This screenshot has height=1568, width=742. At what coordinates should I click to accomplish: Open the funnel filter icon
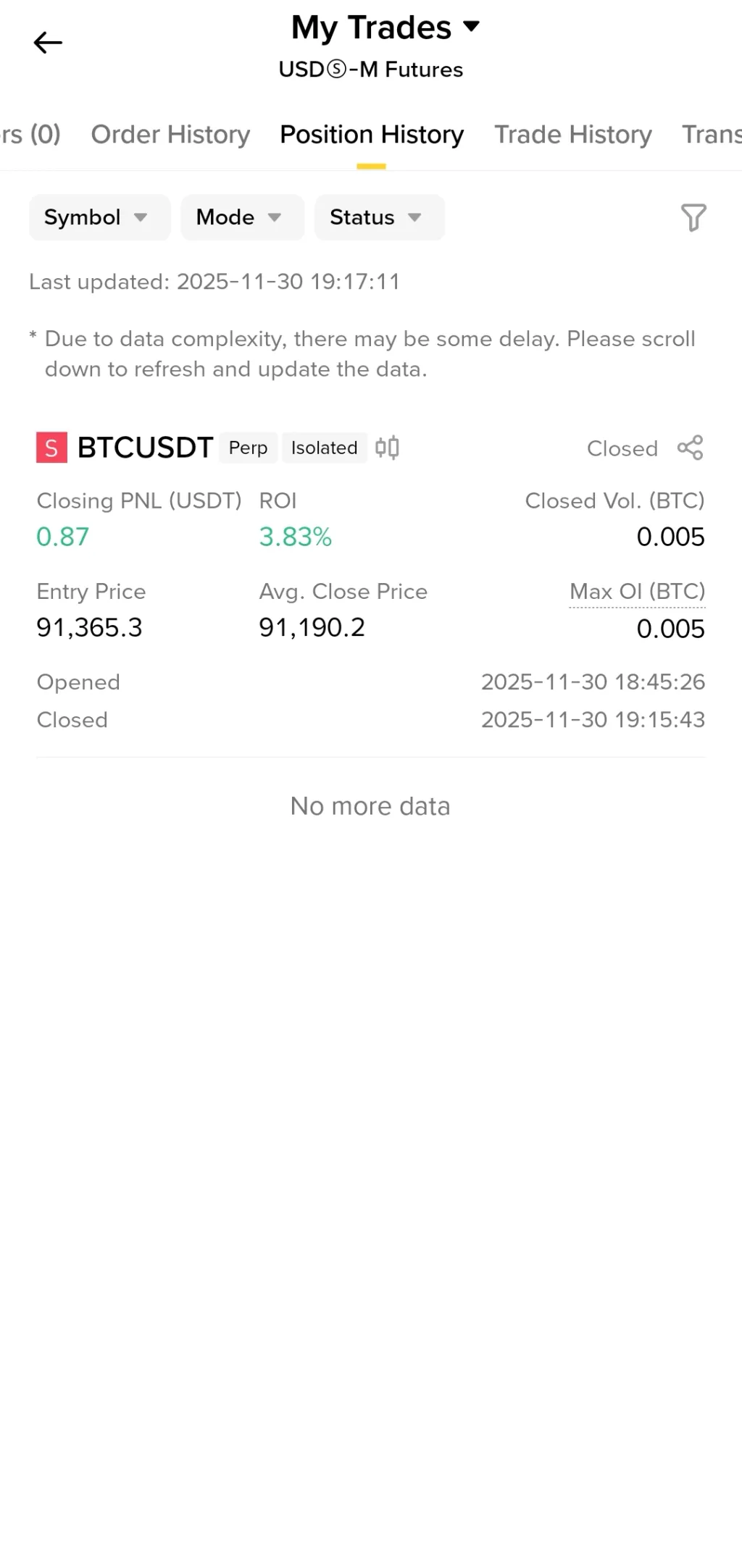[693, 217]
